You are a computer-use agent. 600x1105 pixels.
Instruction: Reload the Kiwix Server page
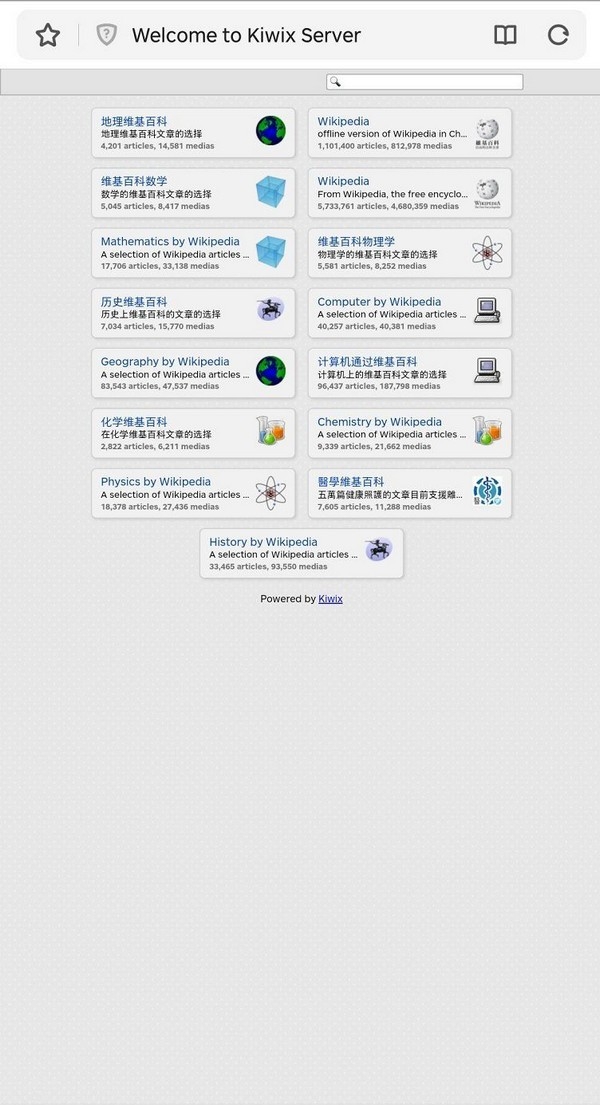coord(558,36)
